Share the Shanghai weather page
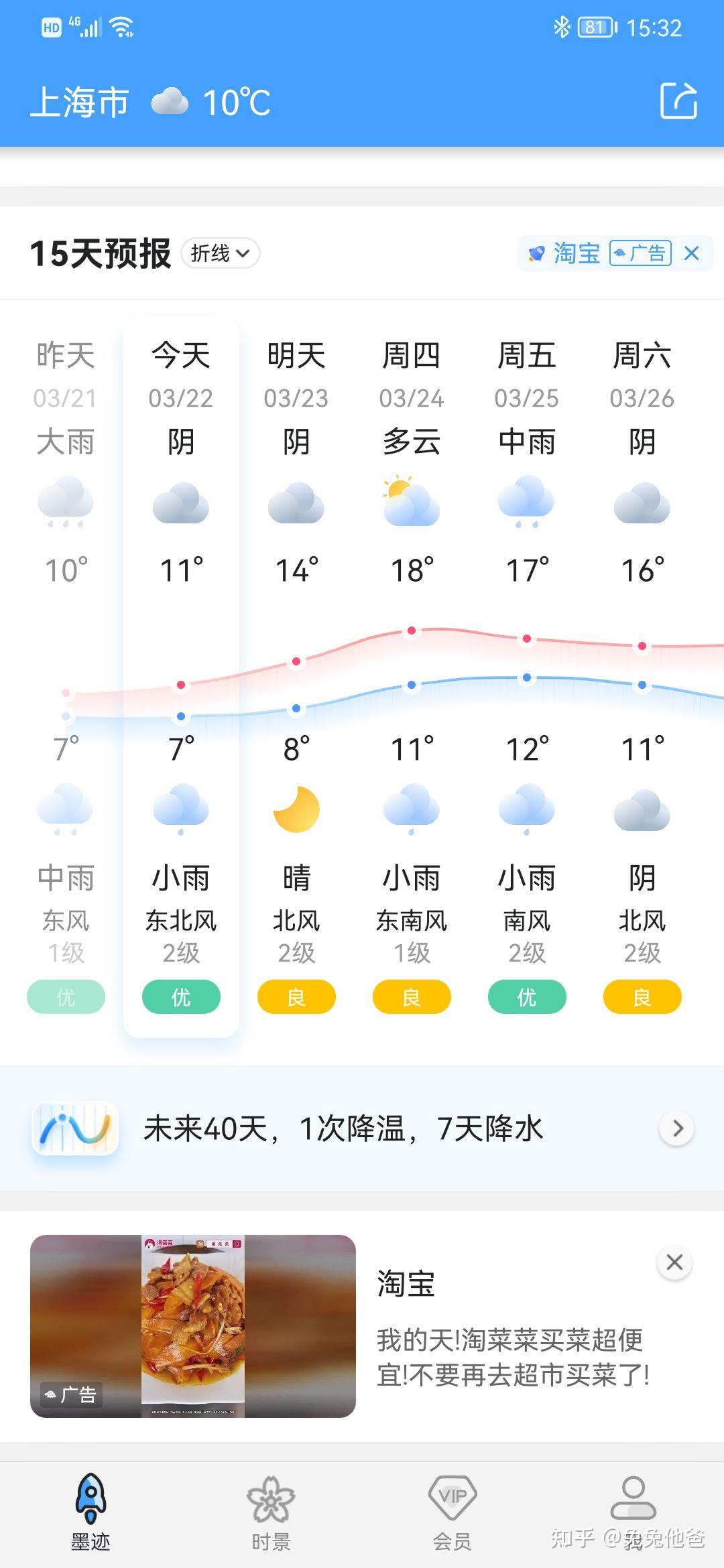The height and width of the screenshot is (1568, 724). [x=678, y=101]
